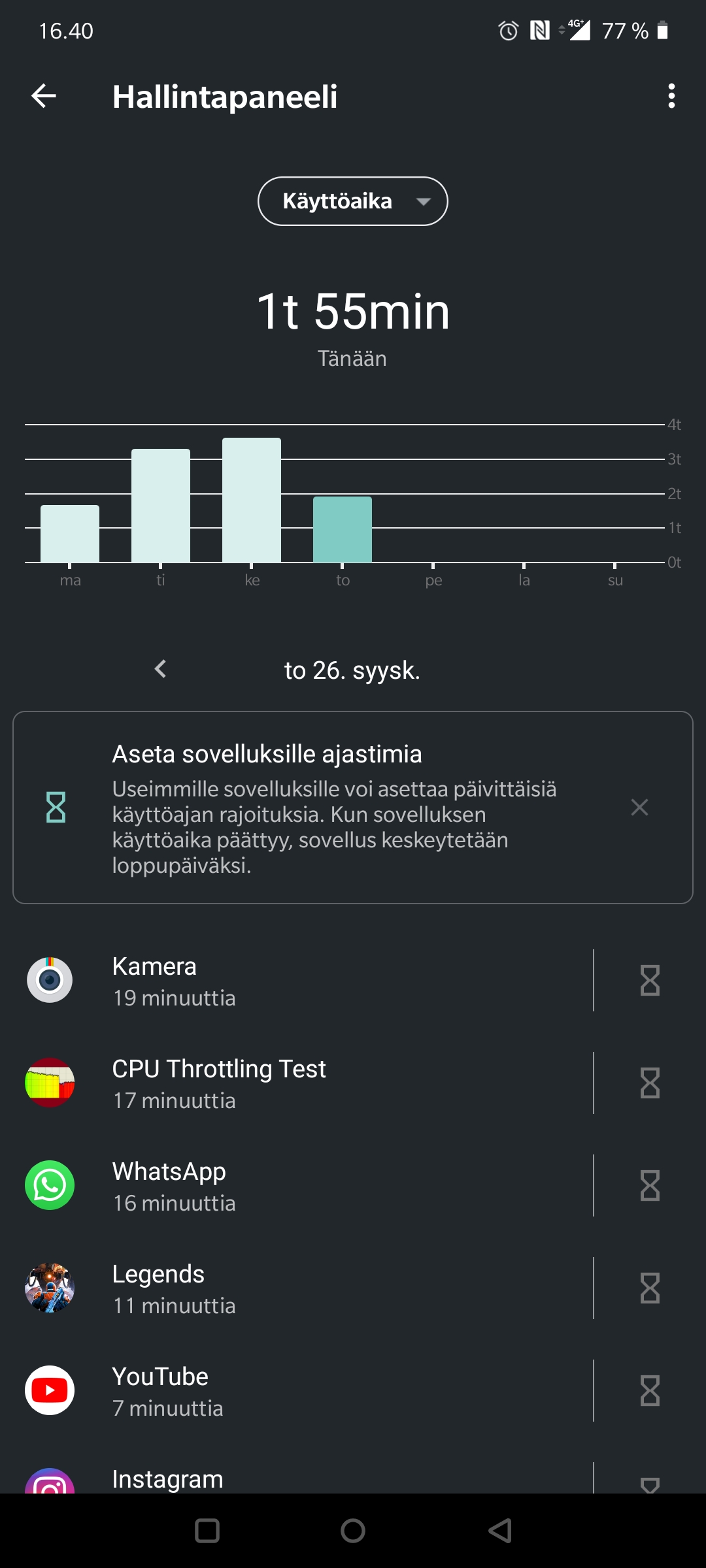Set a timer for Legends
Screen dimensions: 706x1568
(650, 1288)
